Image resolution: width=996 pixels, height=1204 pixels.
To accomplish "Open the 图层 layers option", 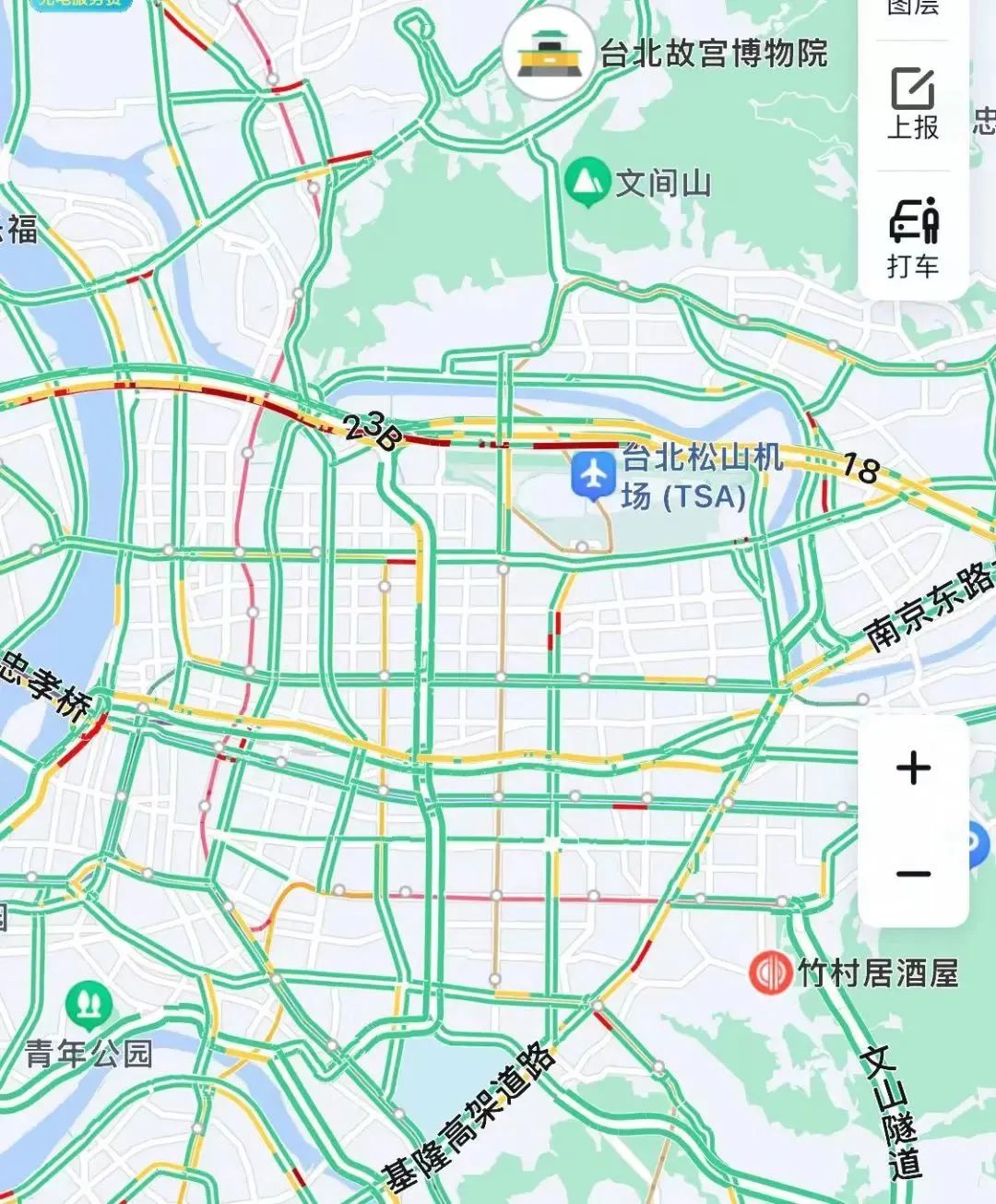I will [x=913, y=9].
